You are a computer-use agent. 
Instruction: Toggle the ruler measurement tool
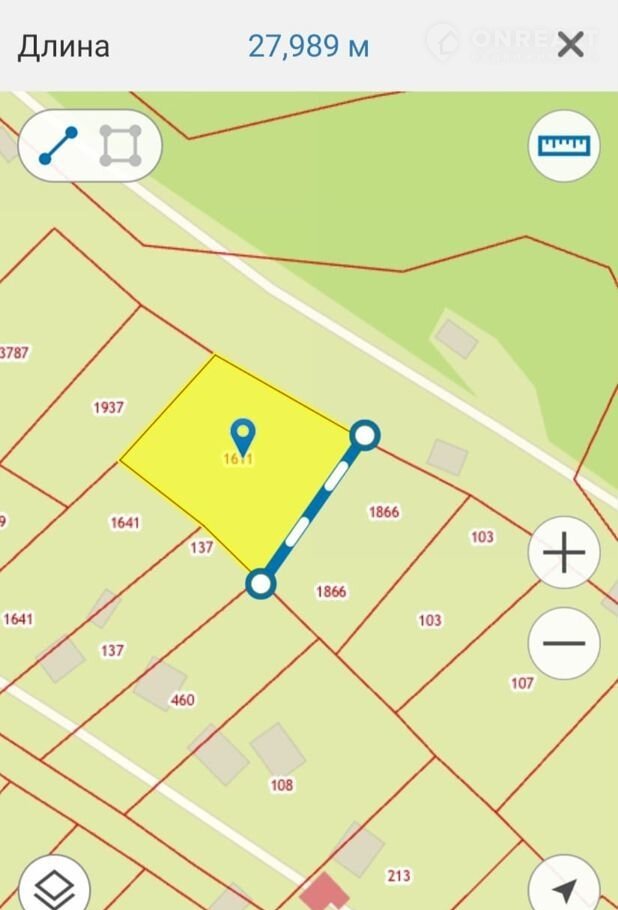pyautogui.click(x=564, y=146)
